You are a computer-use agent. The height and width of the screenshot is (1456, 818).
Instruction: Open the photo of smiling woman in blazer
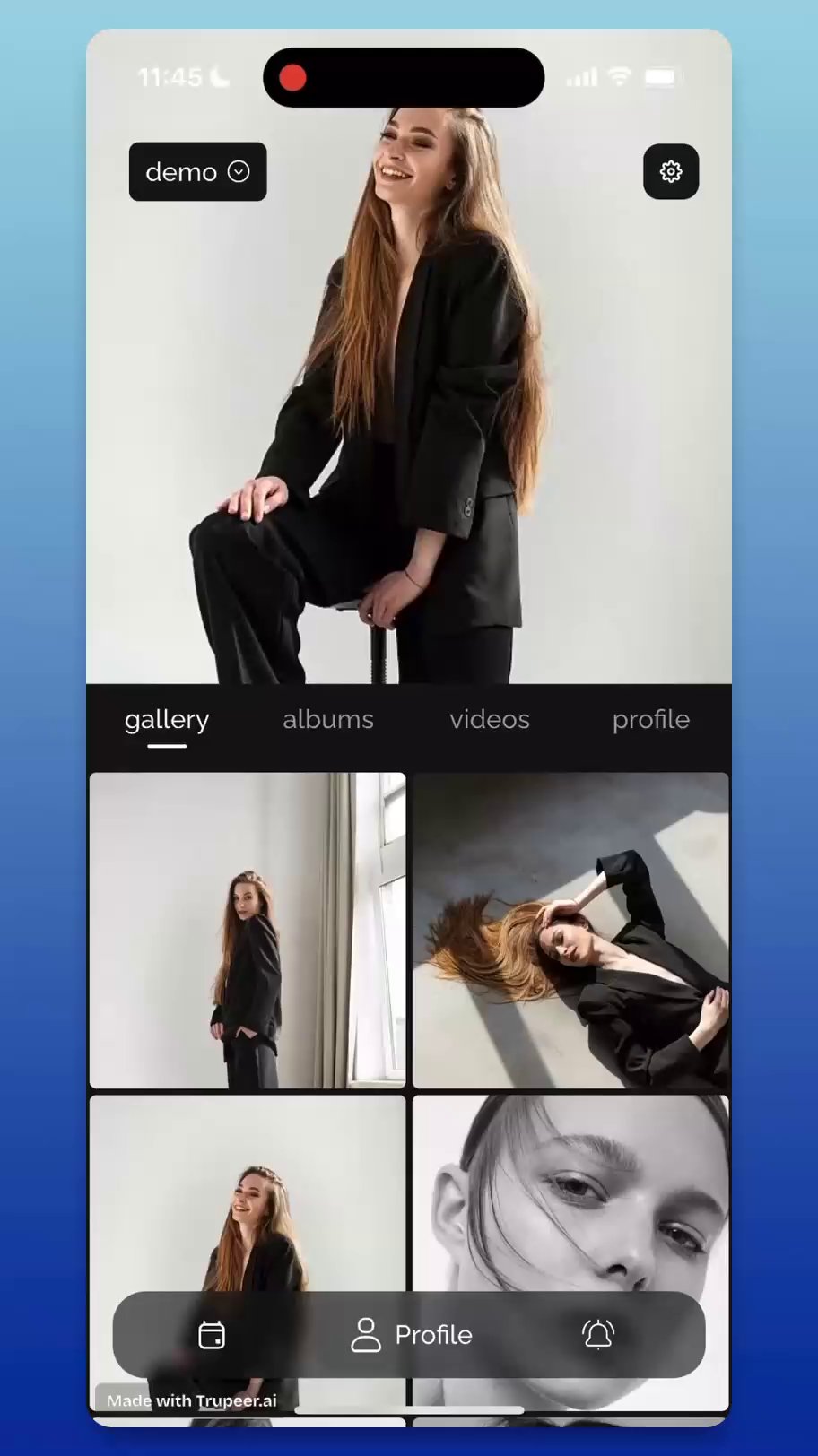[248, 1192]
